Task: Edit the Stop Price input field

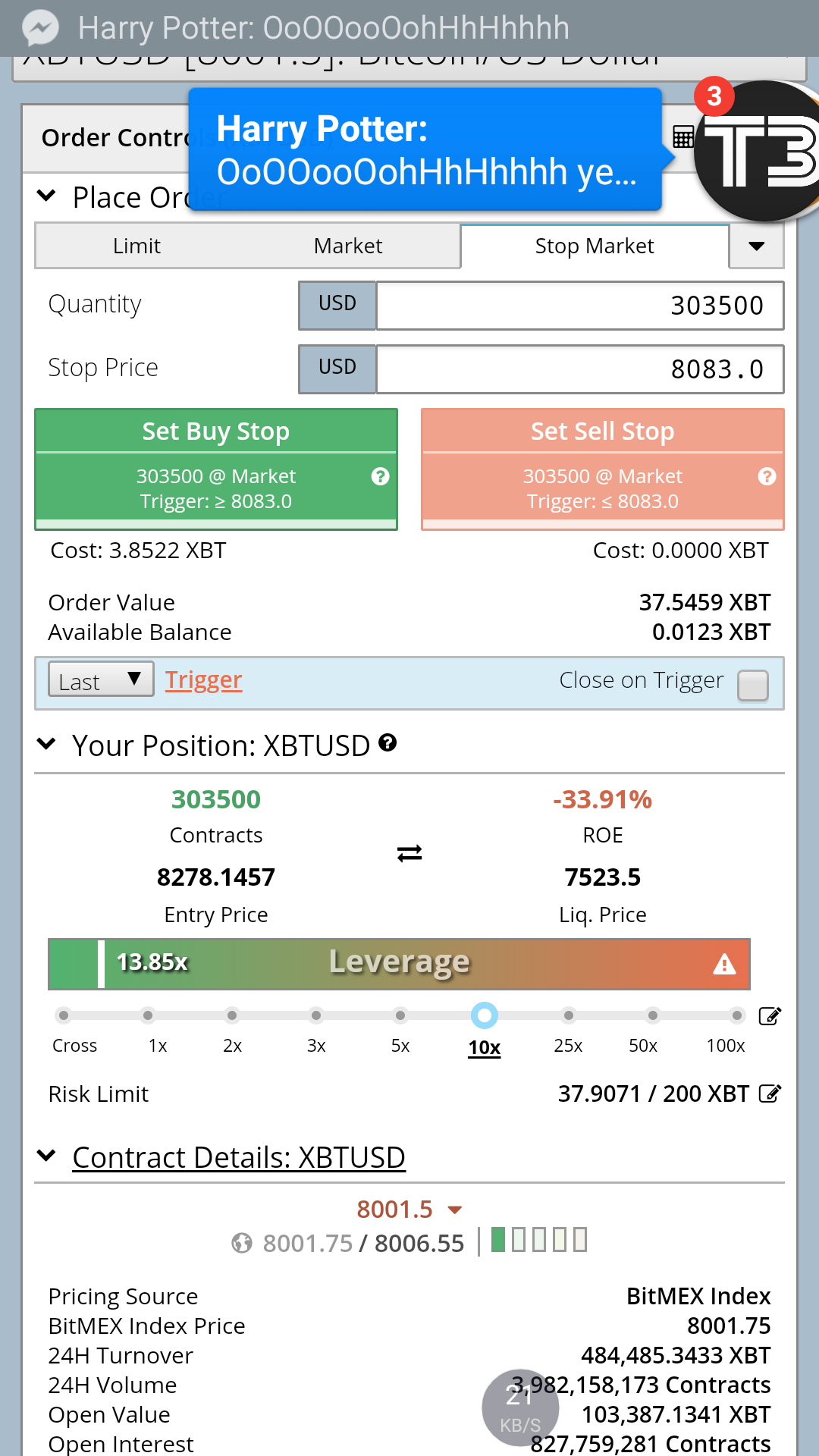Action: [x=579, y=369]
